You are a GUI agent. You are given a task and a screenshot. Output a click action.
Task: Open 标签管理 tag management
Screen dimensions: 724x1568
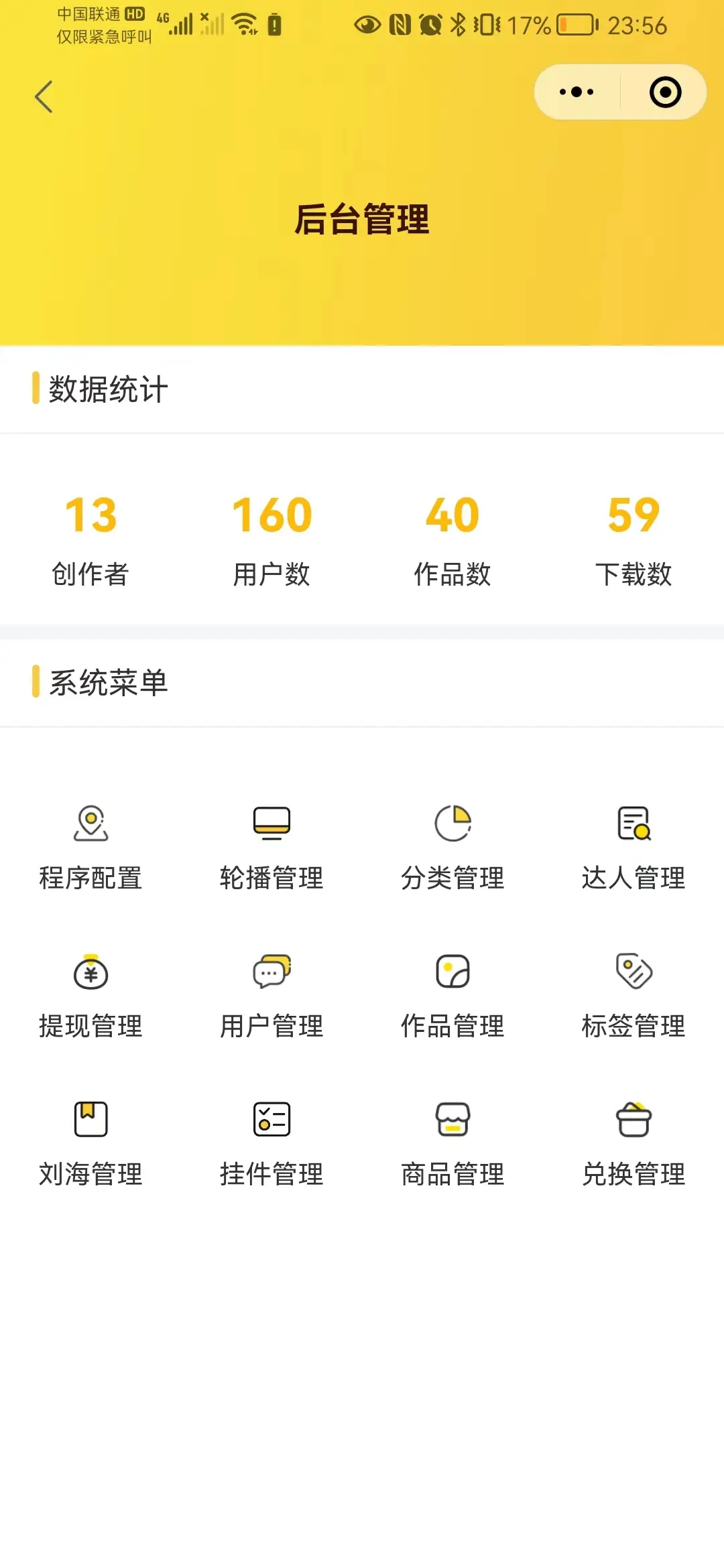pyautogui.click(x=633, y=996)
